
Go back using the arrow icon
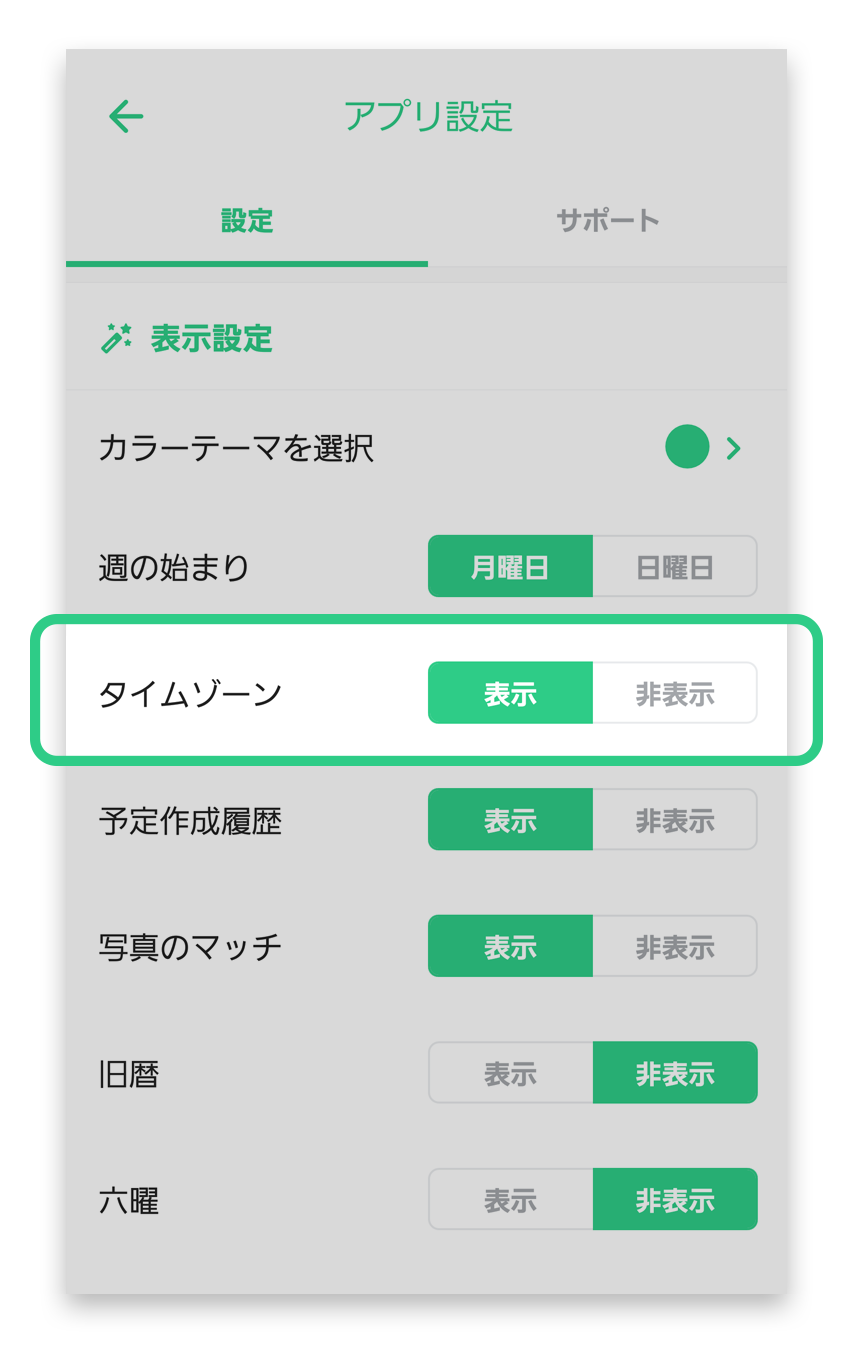click(x=126, y=117)
